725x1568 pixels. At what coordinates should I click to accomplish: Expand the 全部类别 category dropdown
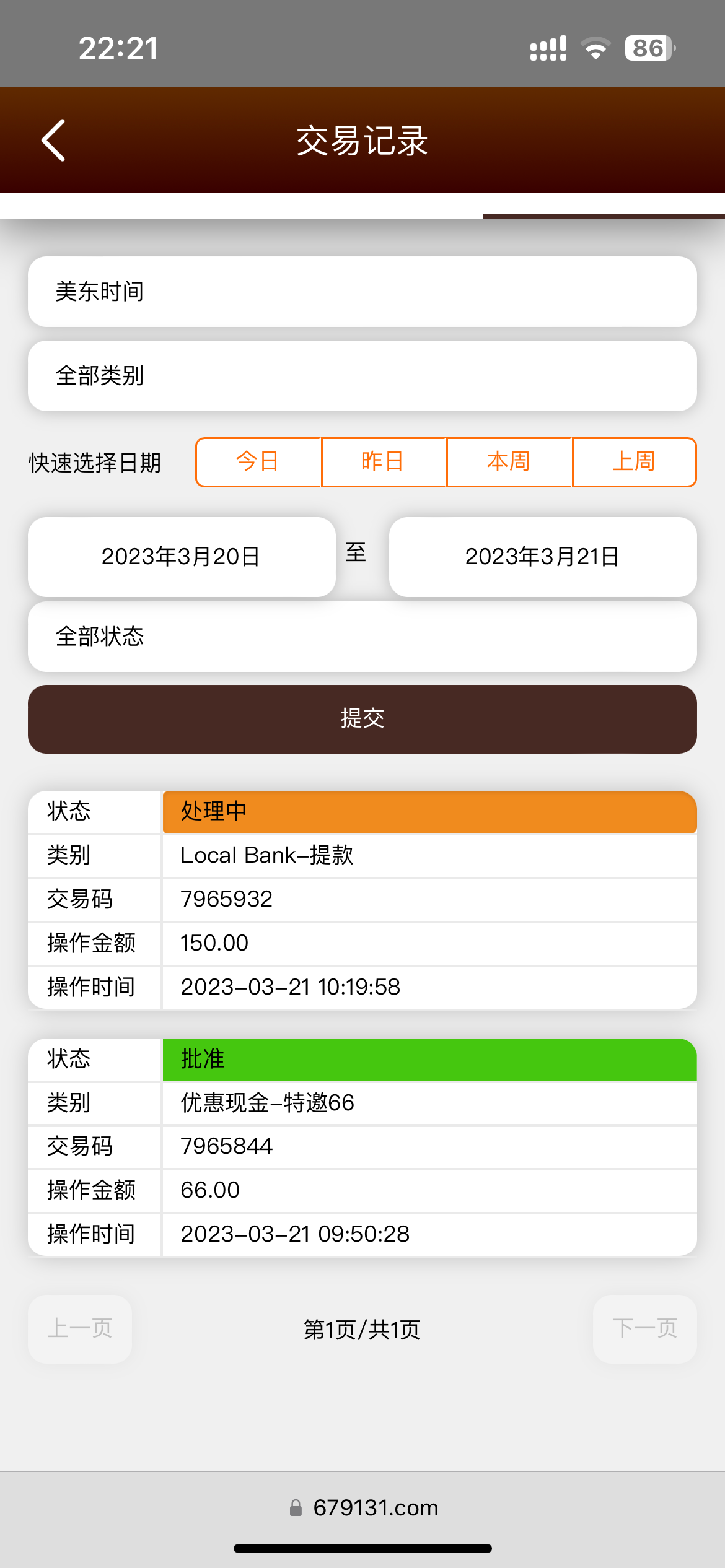click(362, 376)
